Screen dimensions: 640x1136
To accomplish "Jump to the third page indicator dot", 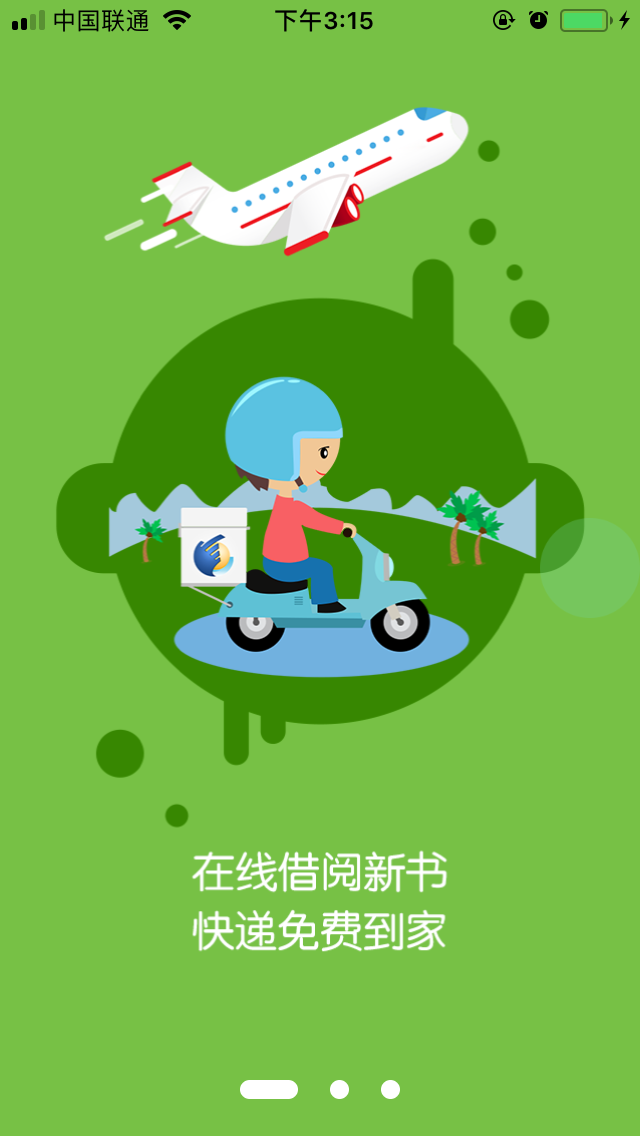I will pos(390,1089).
